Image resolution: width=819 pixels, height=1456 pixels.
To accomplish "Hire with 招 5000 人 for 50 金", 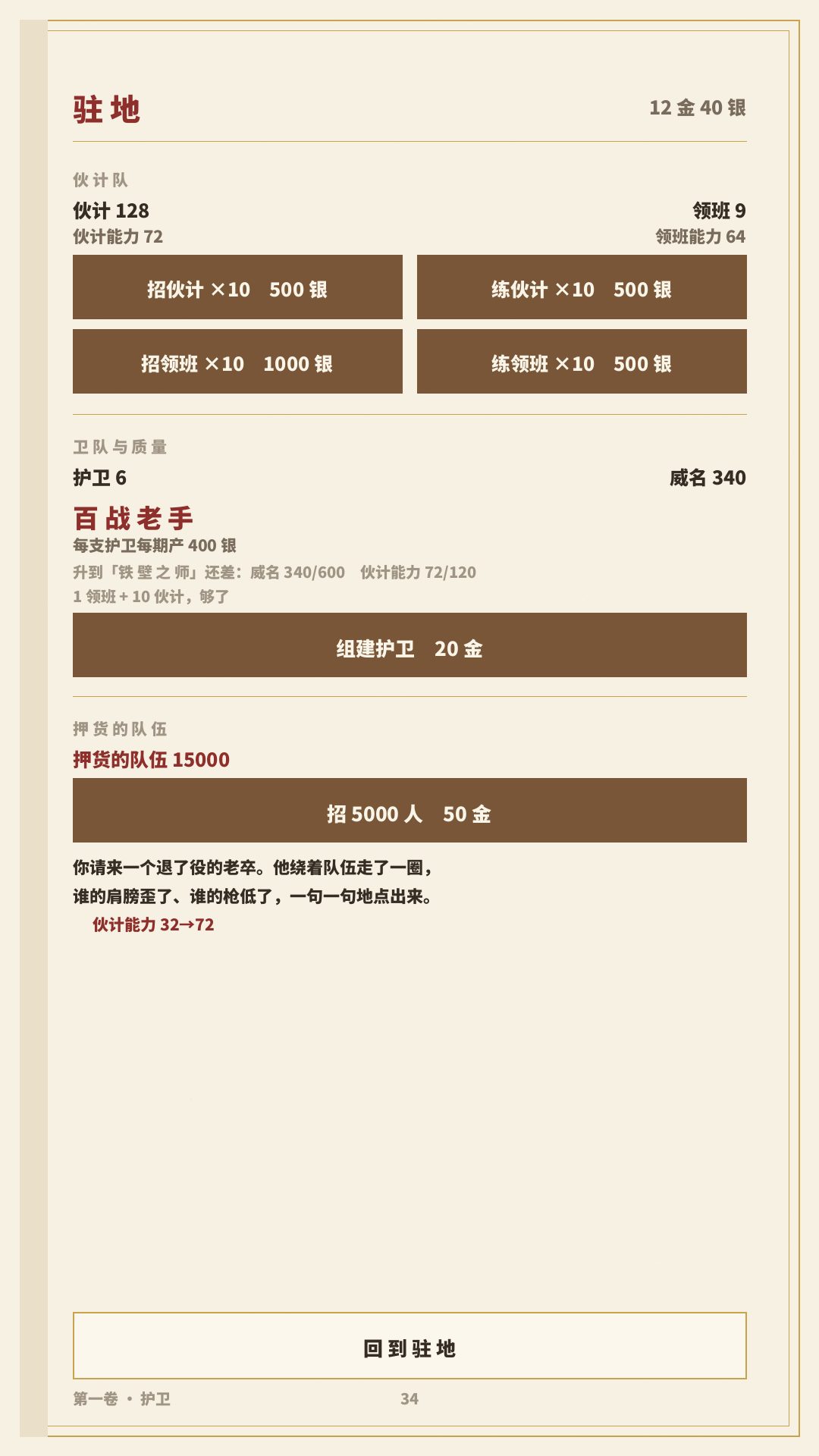I will 409,811.
